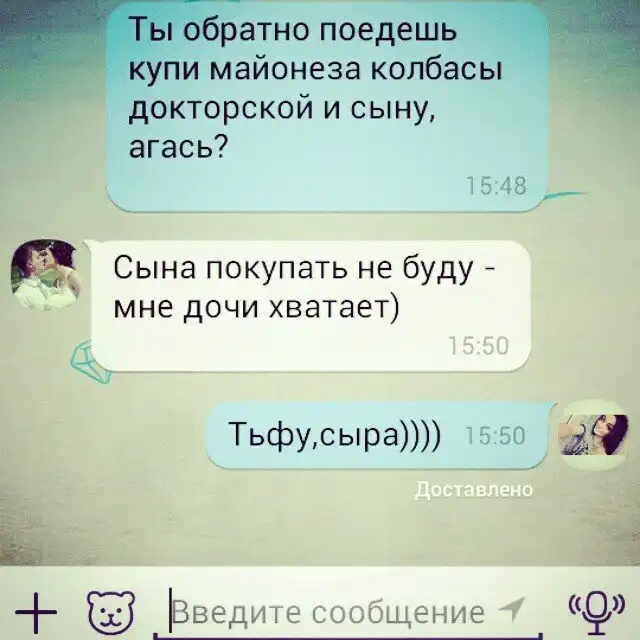The width and height of the screenshot is (640, 640).
Task: Tap the send arrow icon
Action: pos(514,609)
